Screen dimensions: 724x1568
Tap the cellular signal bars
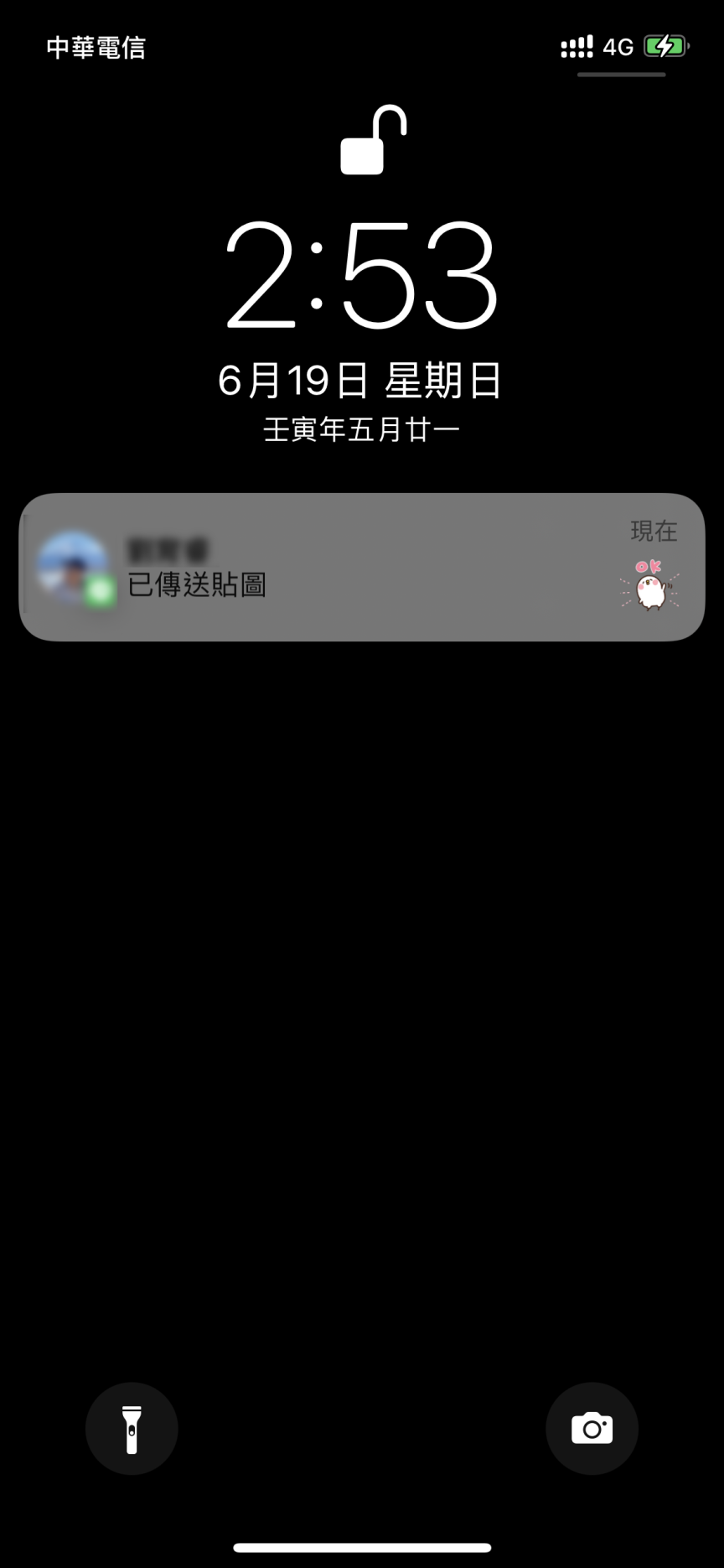[x=575, y=46]
